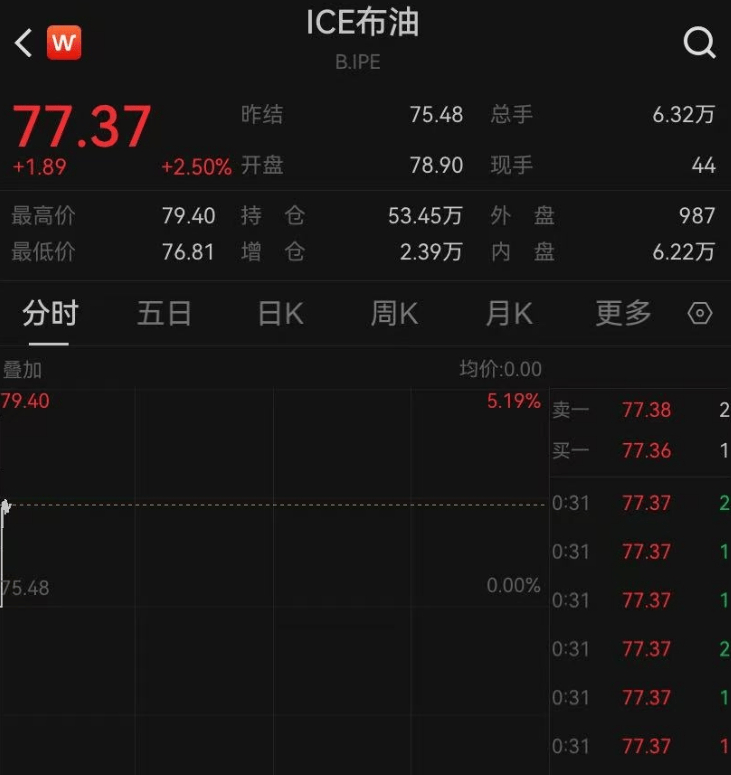Toggle the 叠加 overlay option

pos(24,369)
